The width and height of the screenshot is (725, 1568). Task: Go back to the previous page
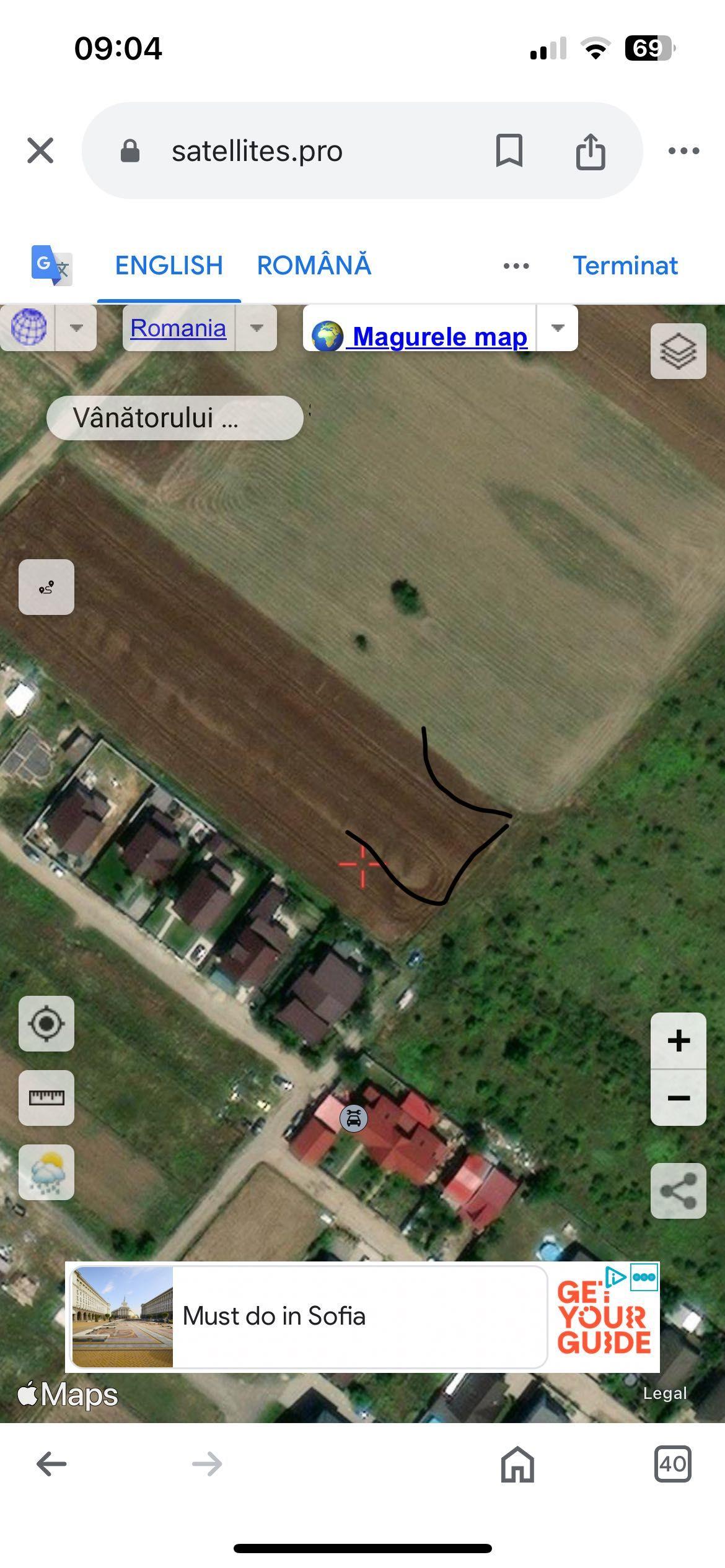[51, 1465]
